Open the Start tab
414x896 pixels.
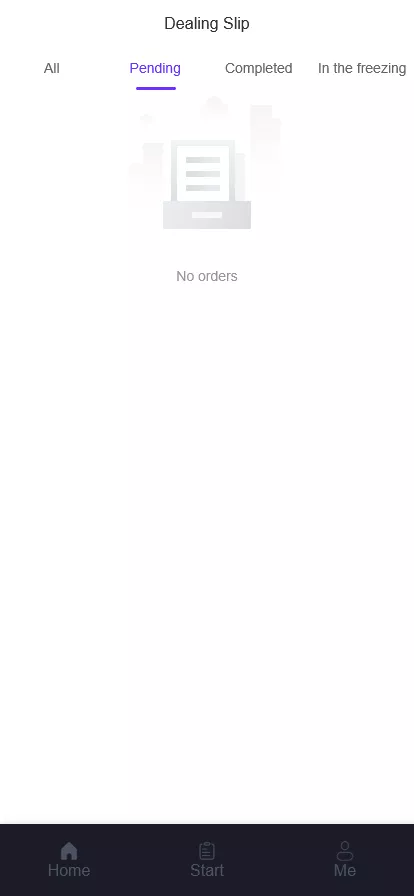[207, 859]
